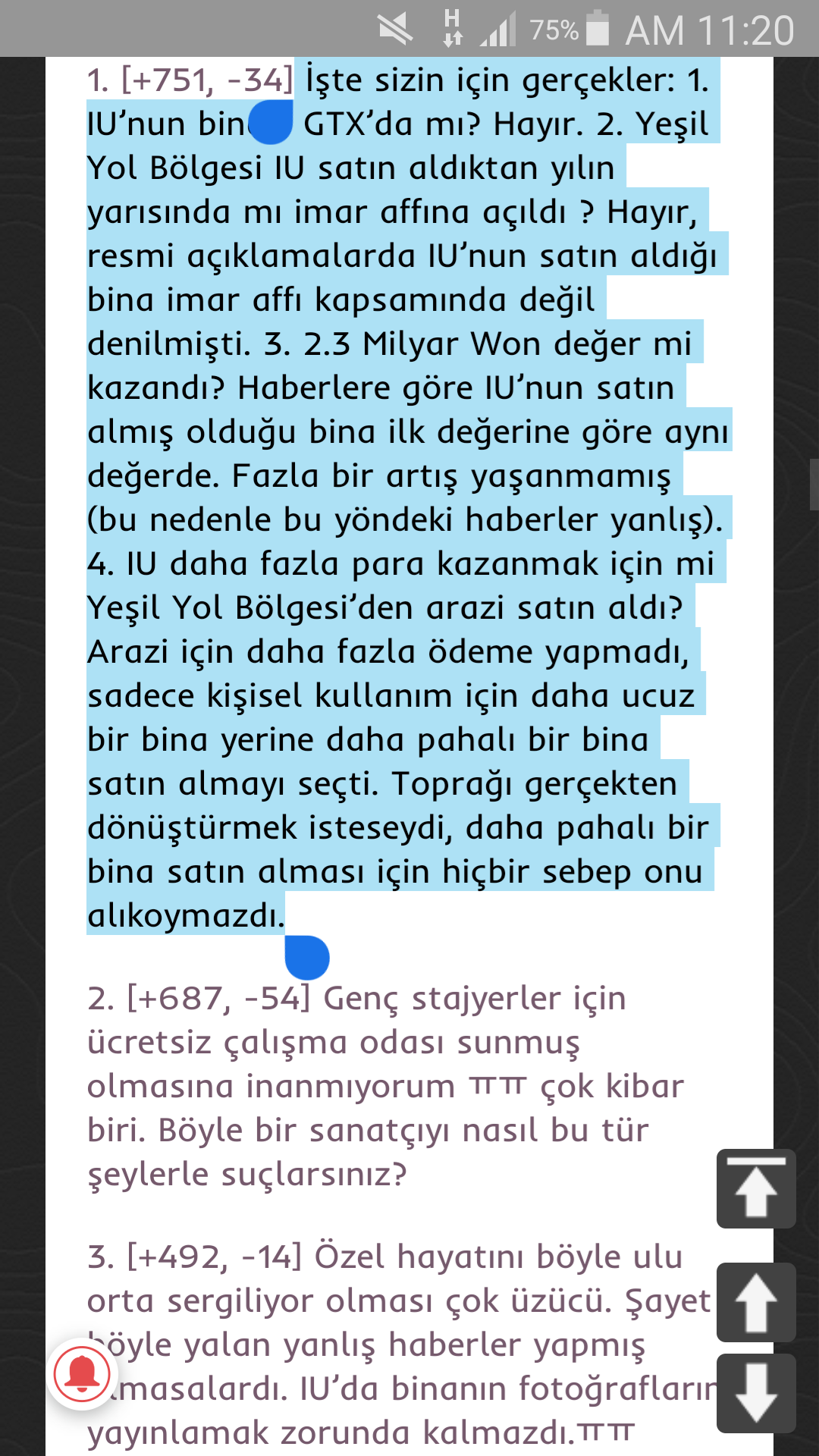Tap the plain up arrow button
819x1456 pixels.
click(x=755, y=1302)
